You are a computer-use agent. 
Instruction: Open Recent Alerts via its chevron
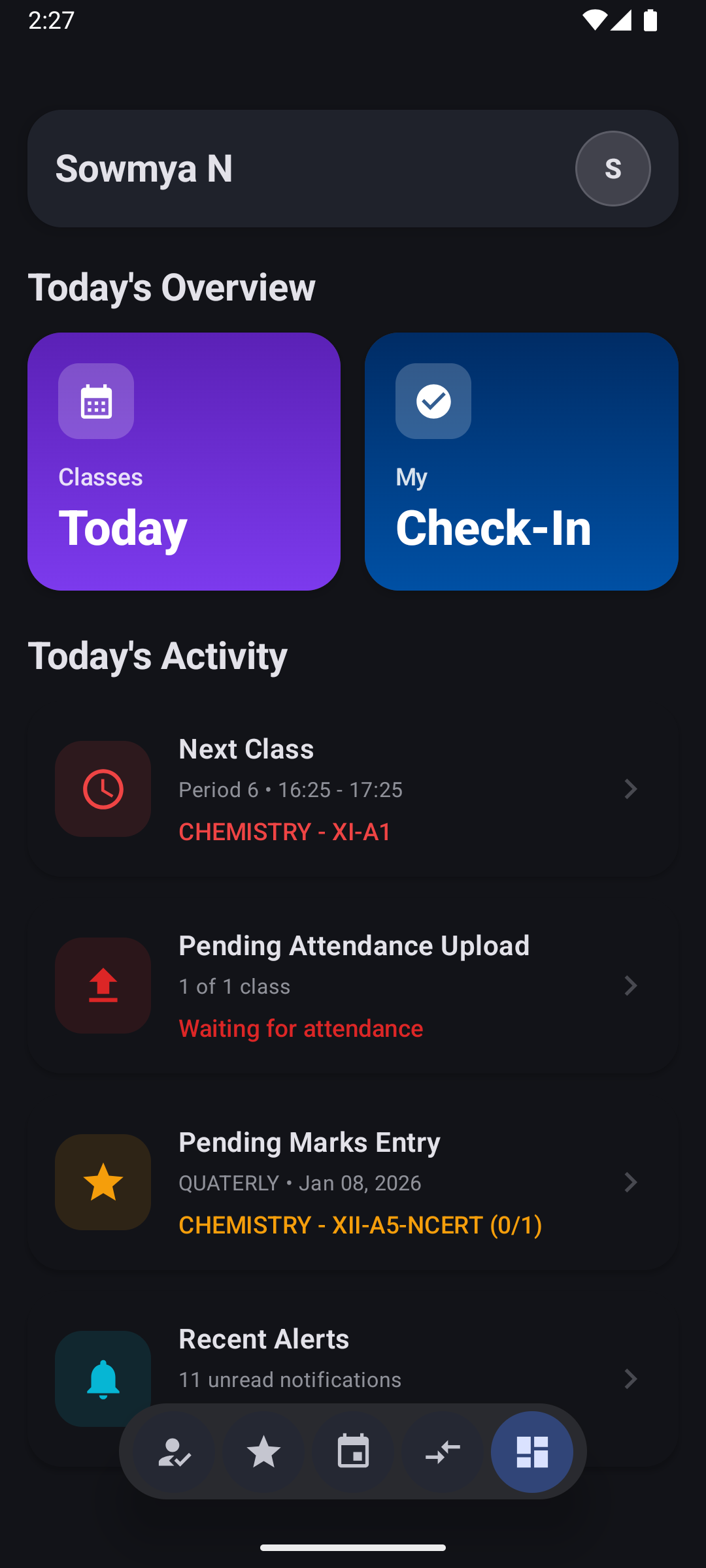tap(630, 1379)
